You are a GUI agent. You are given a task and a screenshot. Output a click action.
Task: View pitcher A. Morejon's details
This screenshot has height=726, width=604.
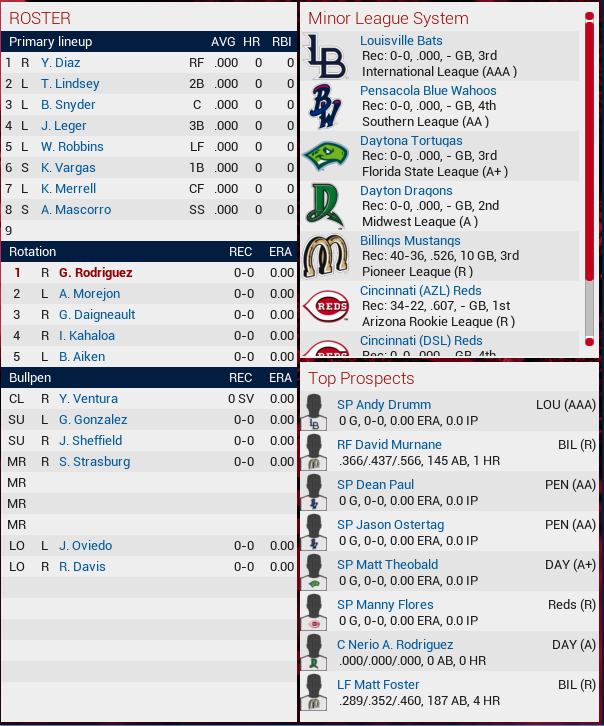click(89, 294)
